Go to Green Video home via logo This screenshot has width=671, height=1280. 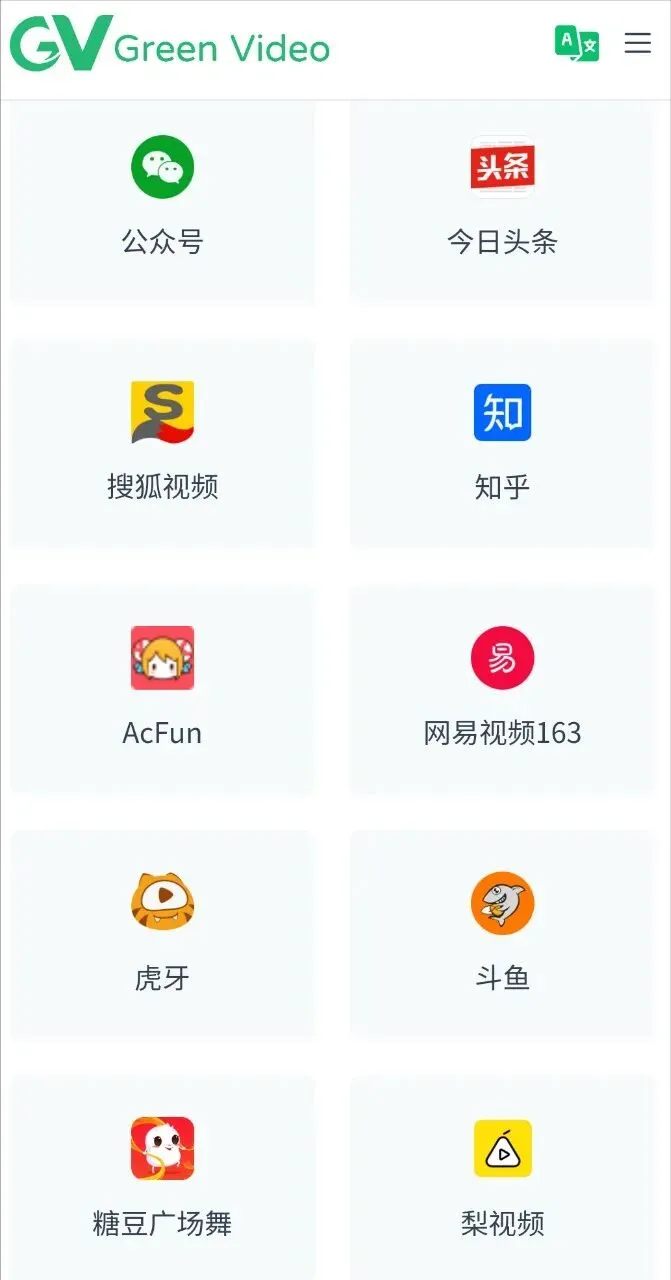(x=170, y=44)
